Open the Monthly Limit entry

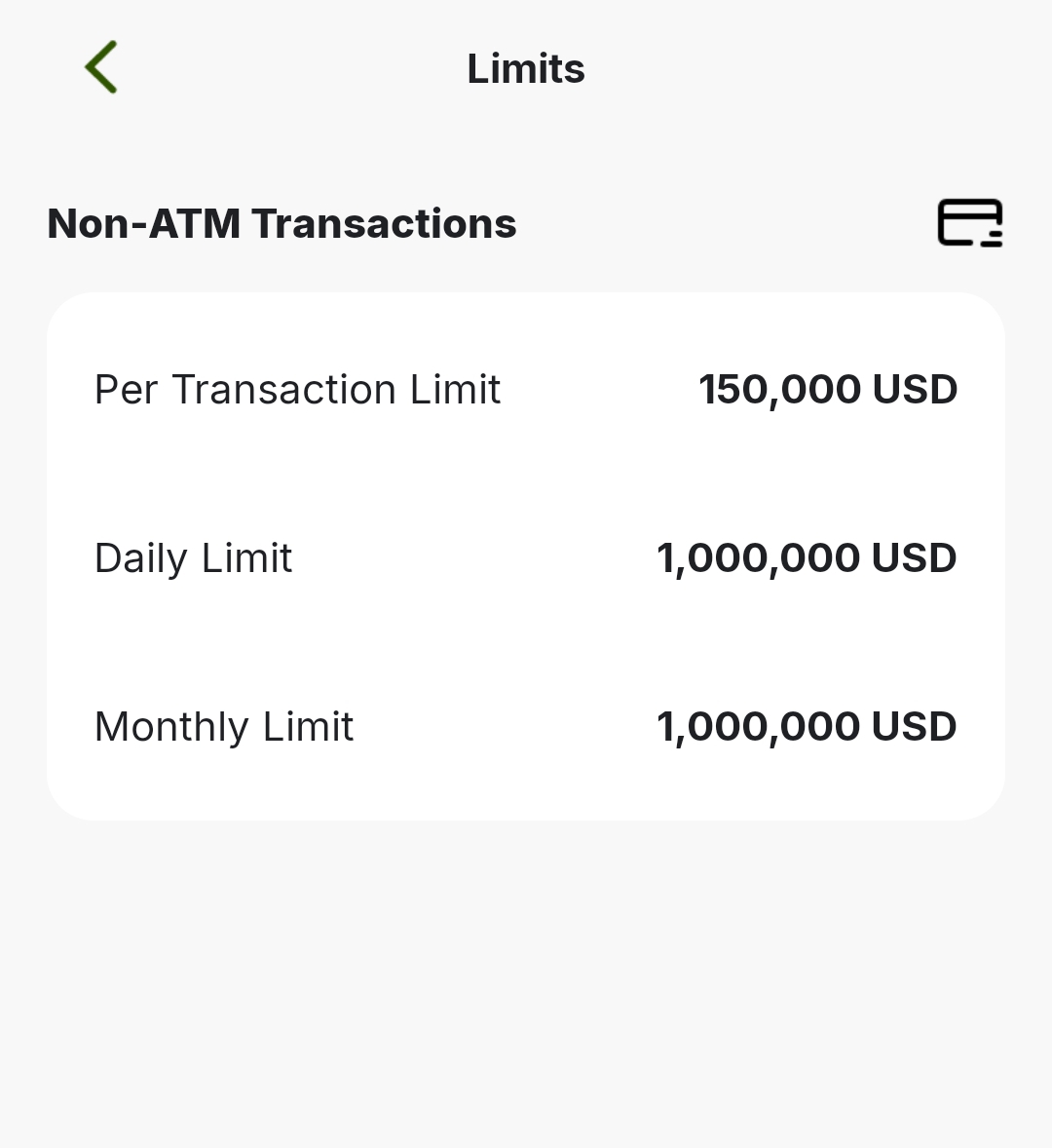(x=526, y=726)
